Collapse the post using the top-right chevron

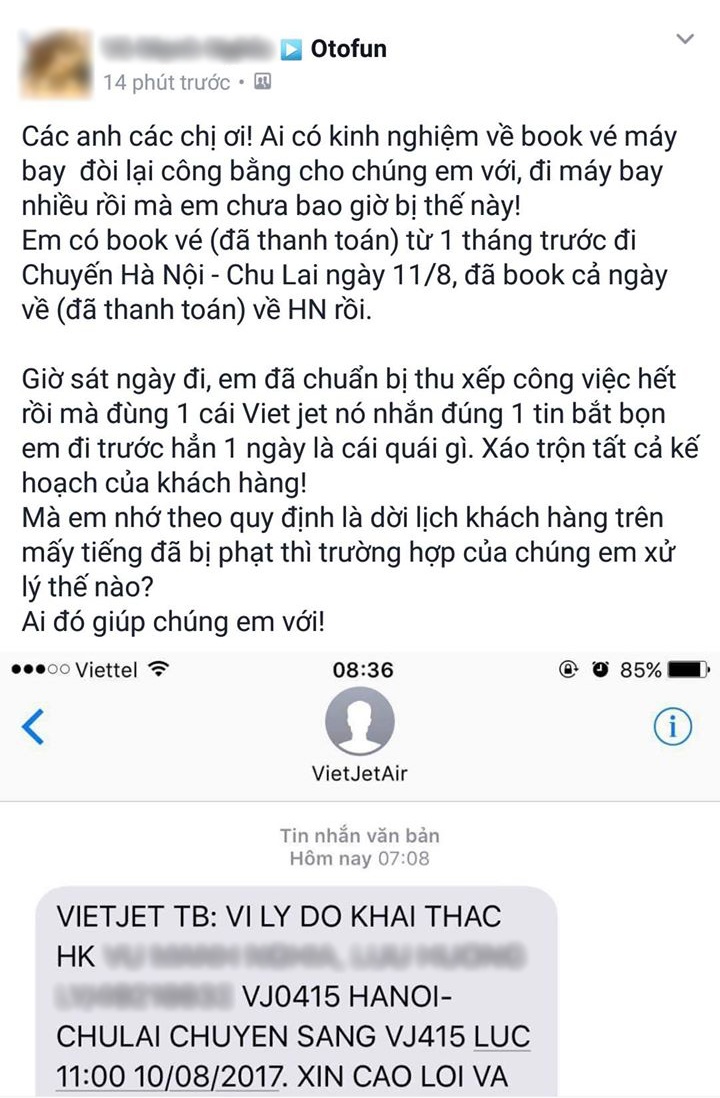click(683, 38)
